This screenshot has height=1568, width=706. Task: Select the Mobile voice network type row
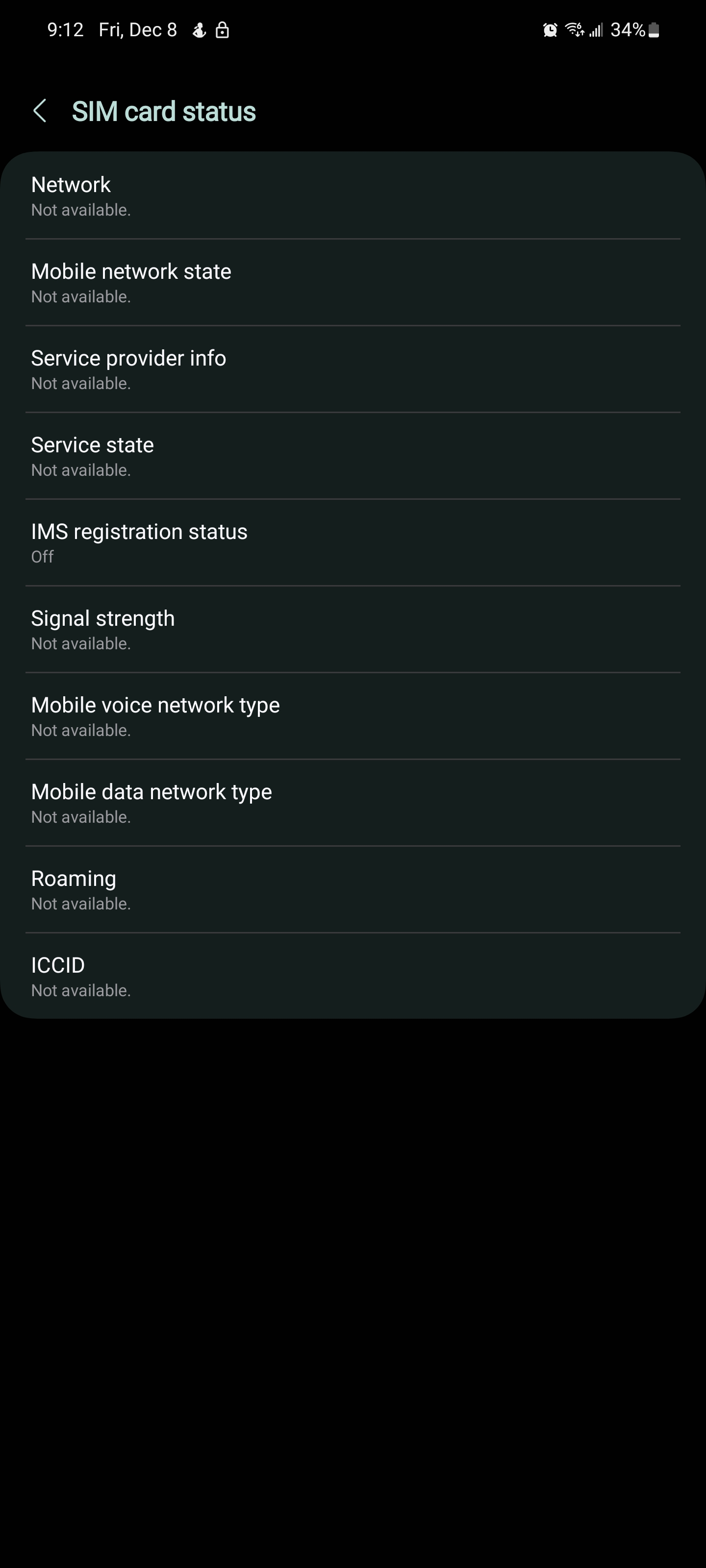coord(353,715)
